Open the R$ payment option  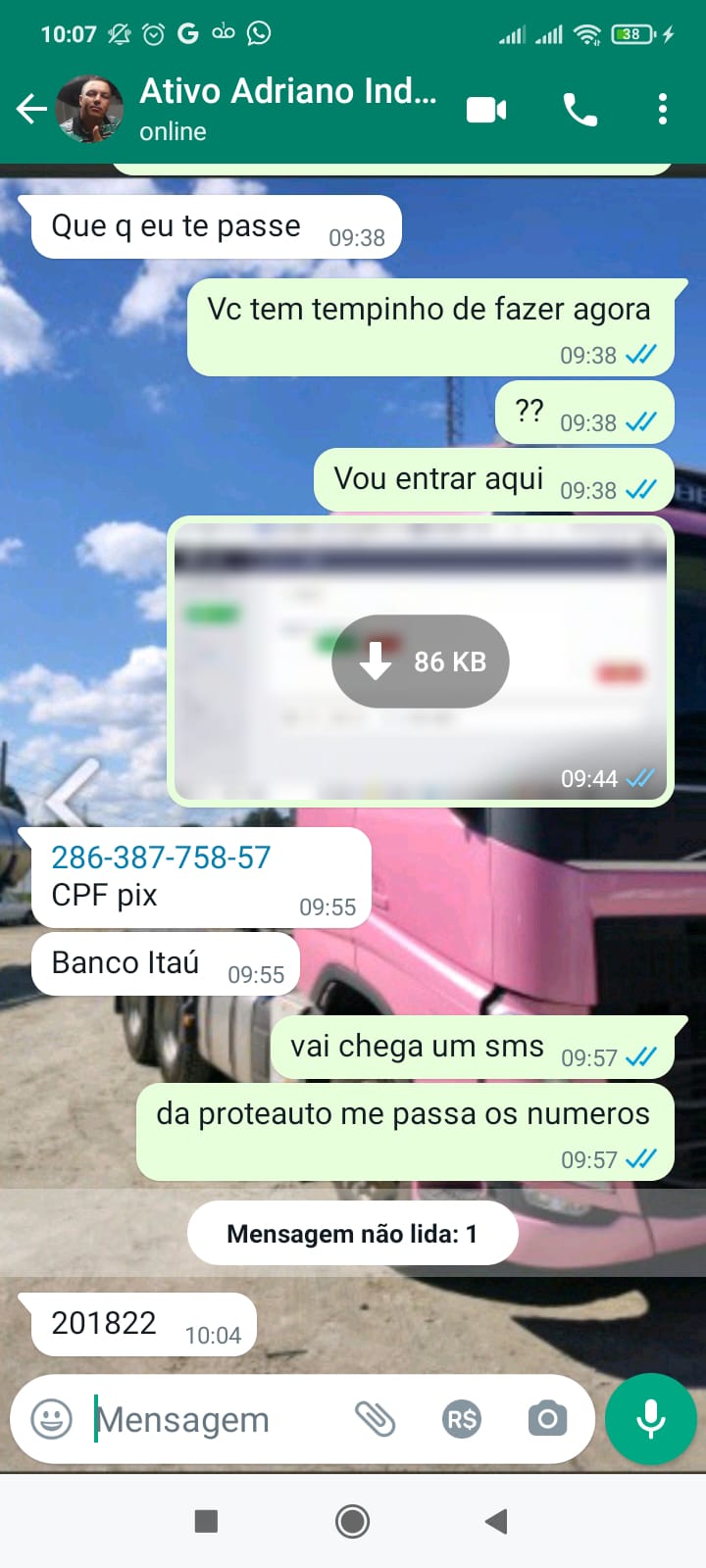pos(462,1418)
